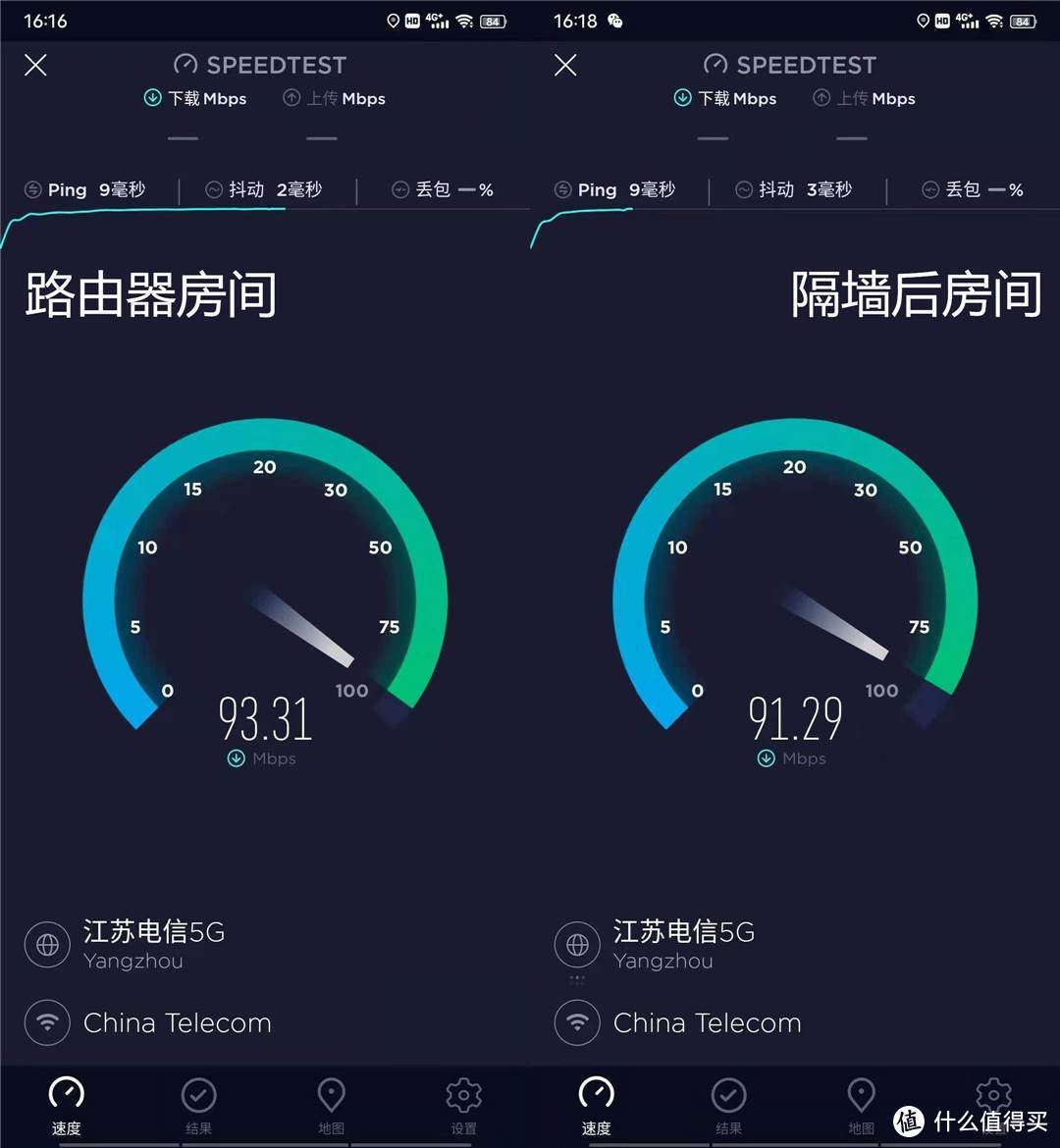Select the upload arrow icon beside 上传 Mbps
The height and width of the screenshot is (1148, 1060).
click(x=291, y=98)
